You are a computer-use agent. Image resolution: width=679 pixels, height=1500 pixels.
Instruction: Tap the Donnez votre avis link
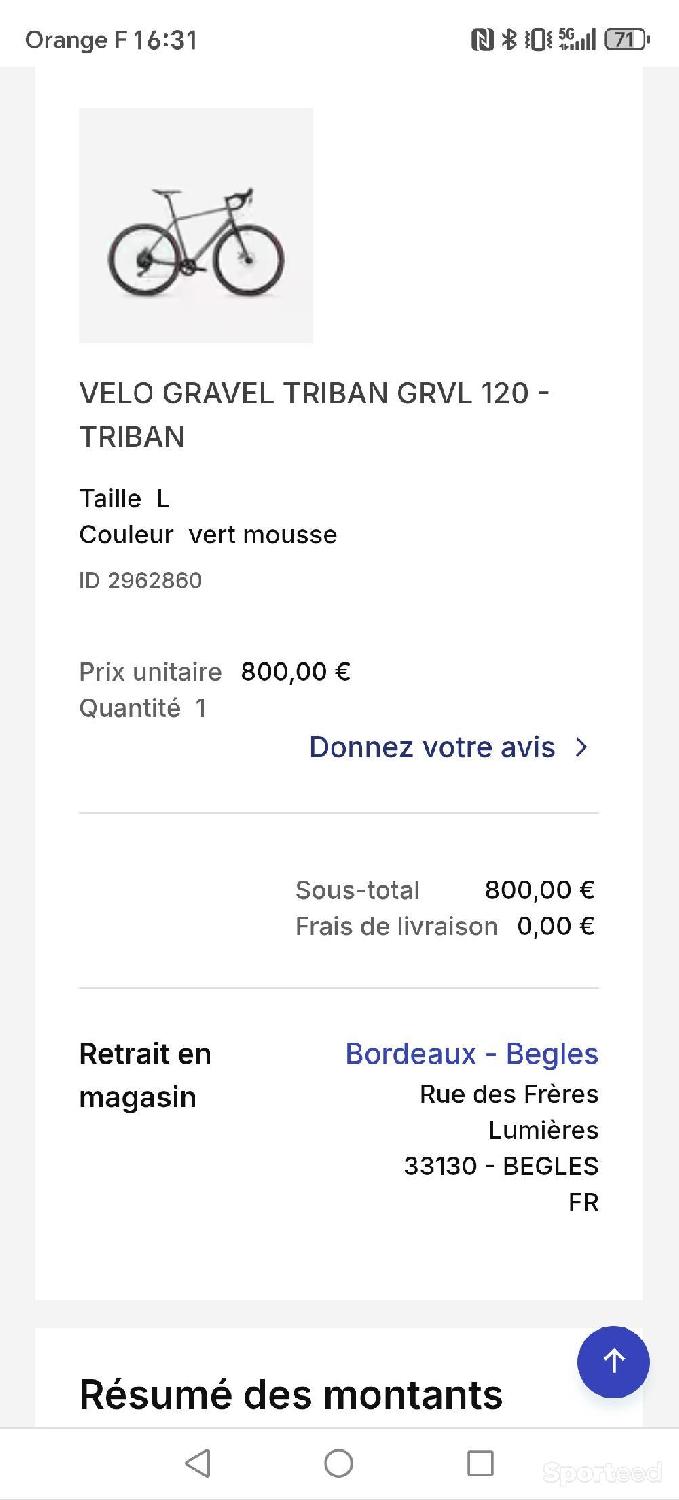click(x=449, y=747)
